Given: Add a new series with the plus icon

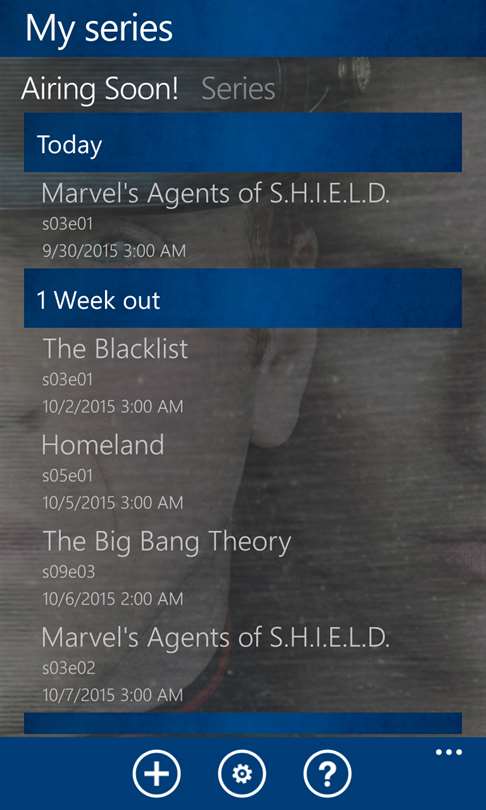Looking at the screenshot, I should point(156,773).
